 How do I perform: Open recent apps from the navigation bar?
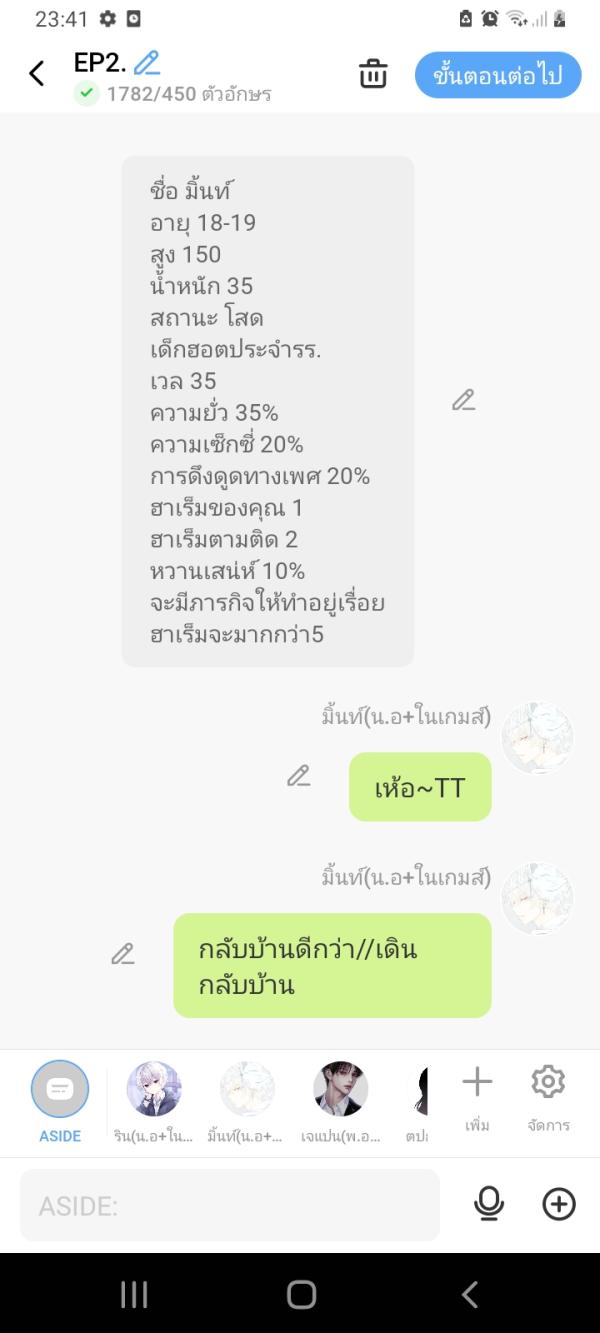(134, 1295)
